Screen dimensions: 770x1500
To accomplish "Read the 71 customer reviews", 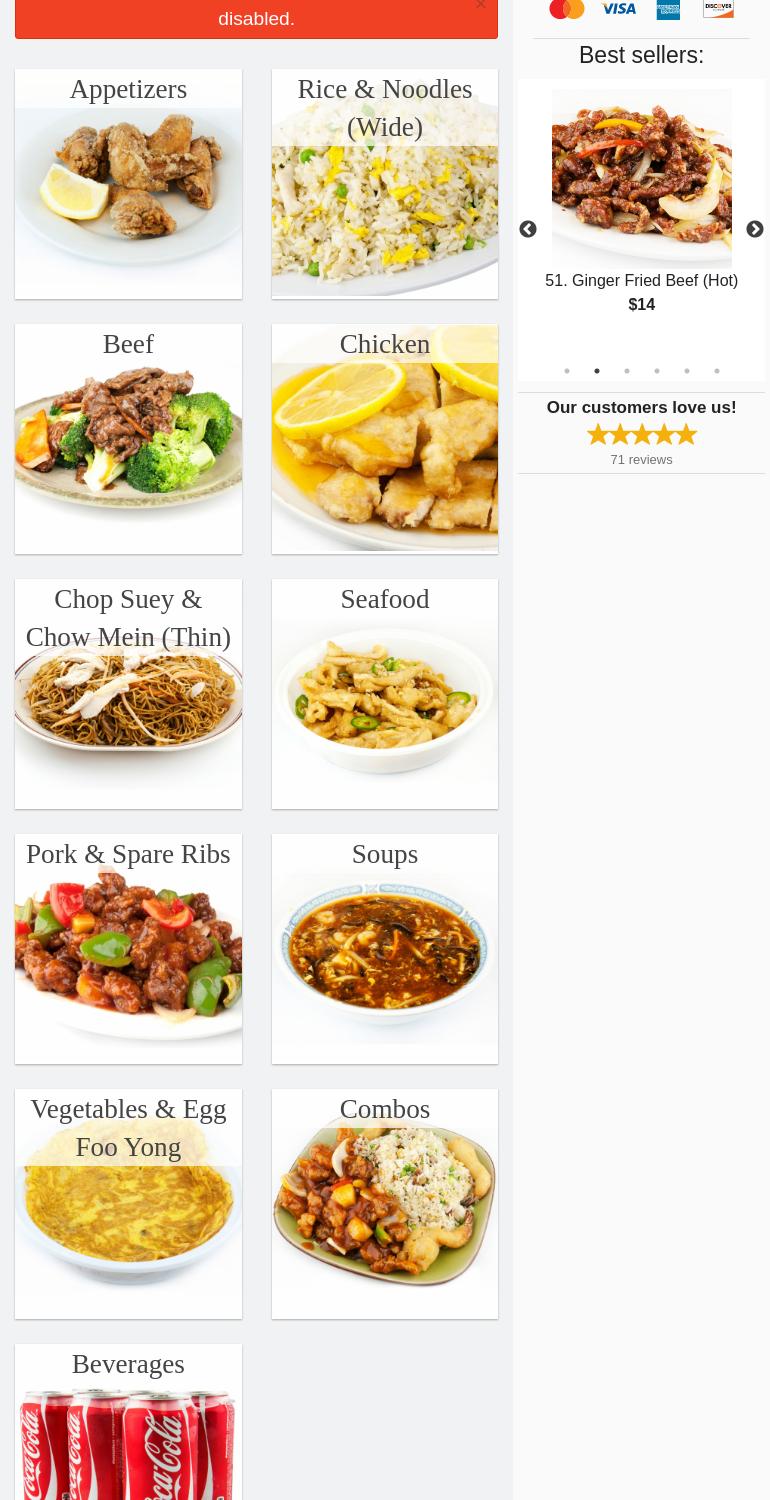I will [x=641, y=460].
